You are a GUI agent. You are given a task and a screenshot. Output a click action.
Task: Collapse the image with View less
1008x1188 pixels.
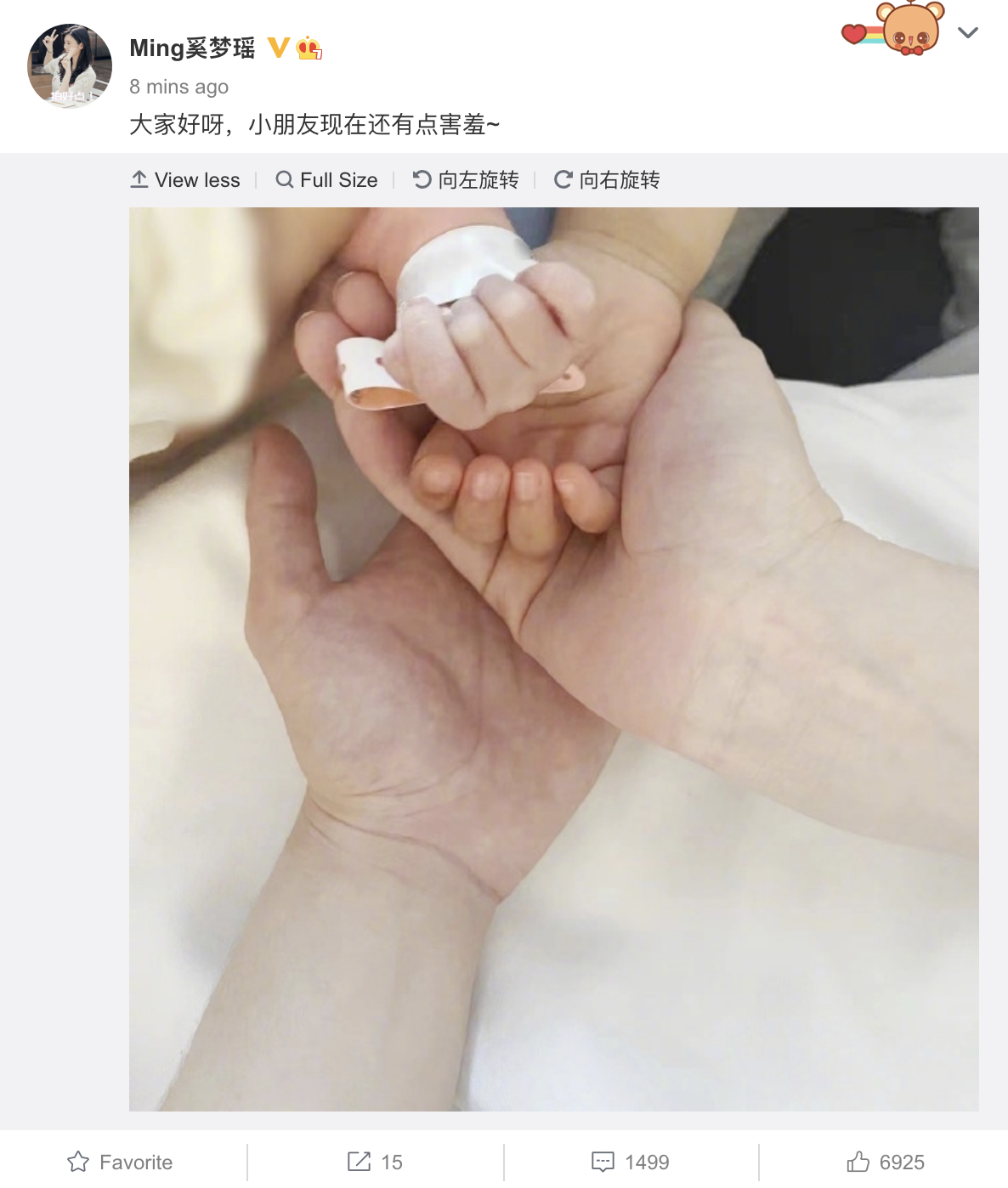click(x=185, y=180)
